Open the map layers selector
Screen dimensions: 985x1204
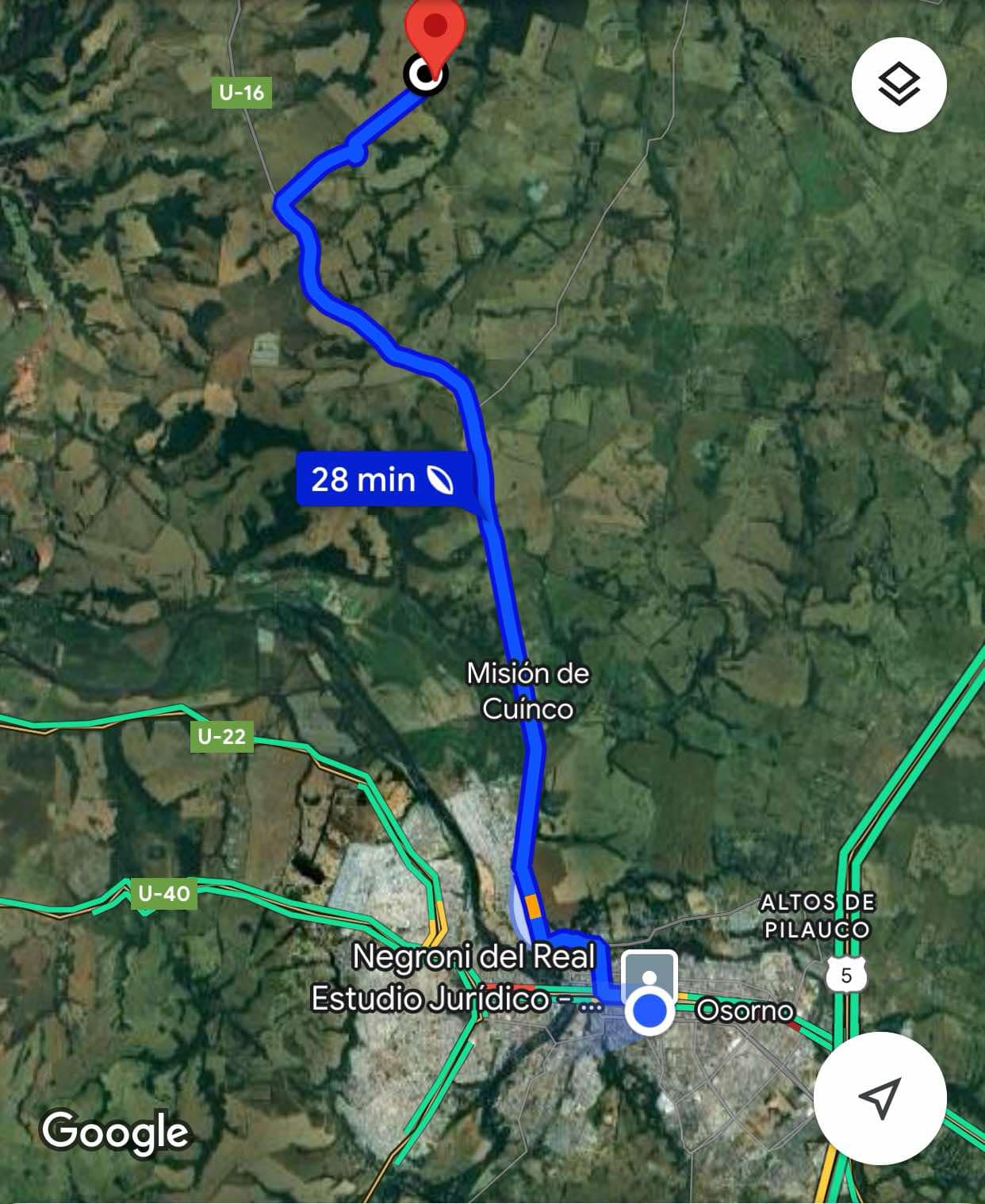click(899, 83)
